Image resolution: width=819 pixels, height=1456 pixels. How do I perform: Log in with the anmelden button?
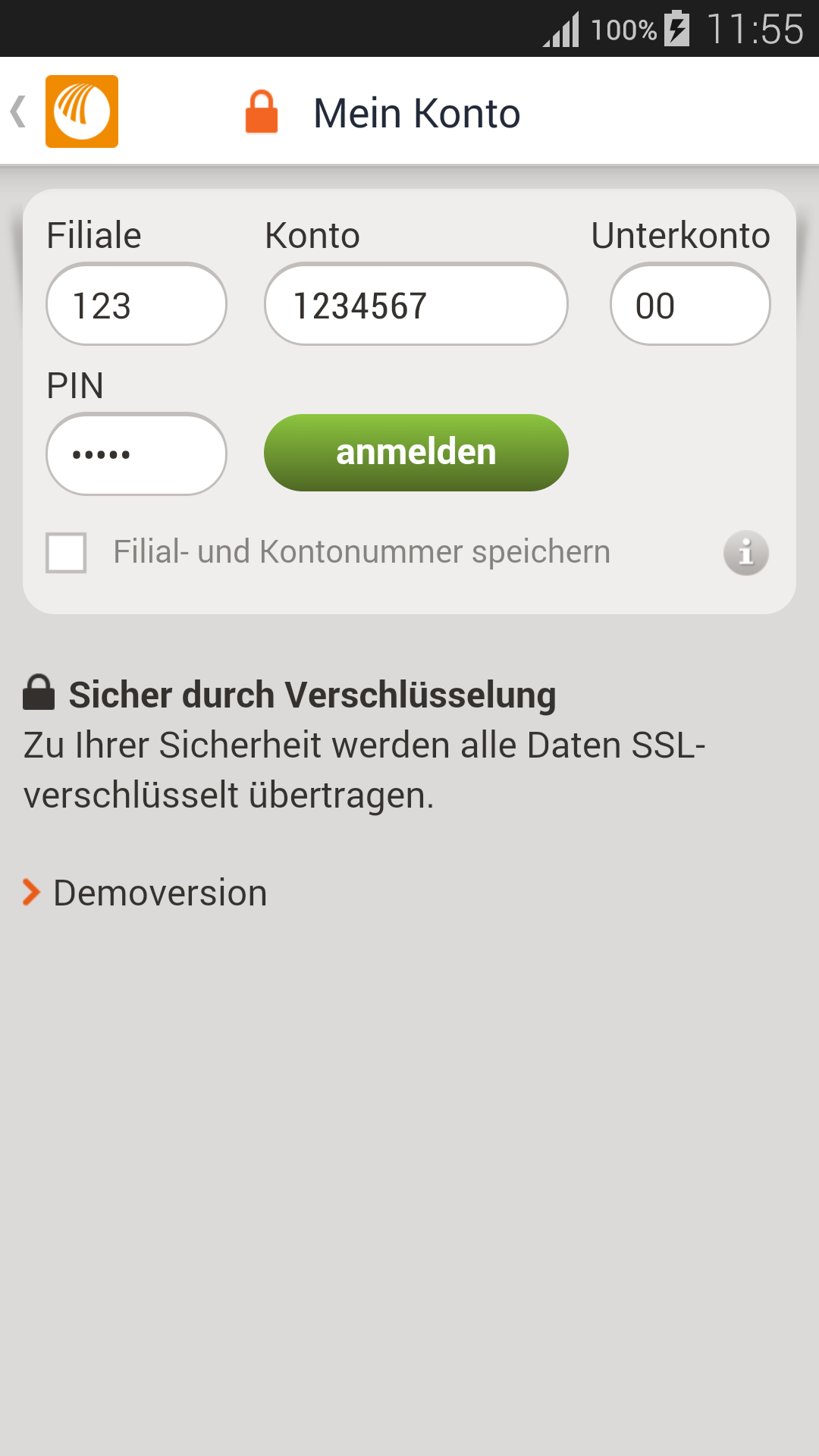pyautogui.click(x=416, y=453)
